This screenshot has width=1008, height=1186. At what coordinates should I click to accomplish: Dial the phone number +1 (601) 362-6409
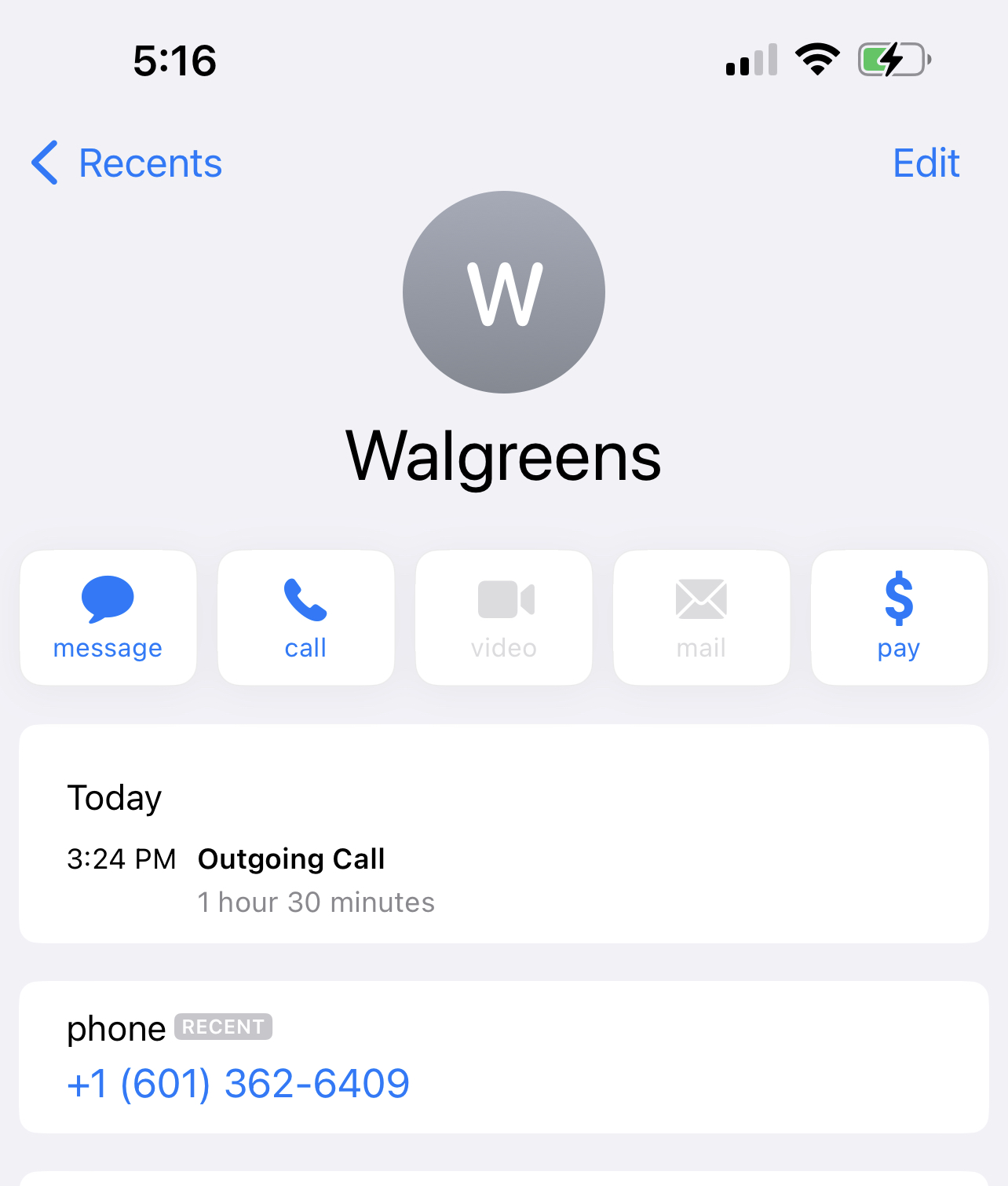[x=238, y=1084]
